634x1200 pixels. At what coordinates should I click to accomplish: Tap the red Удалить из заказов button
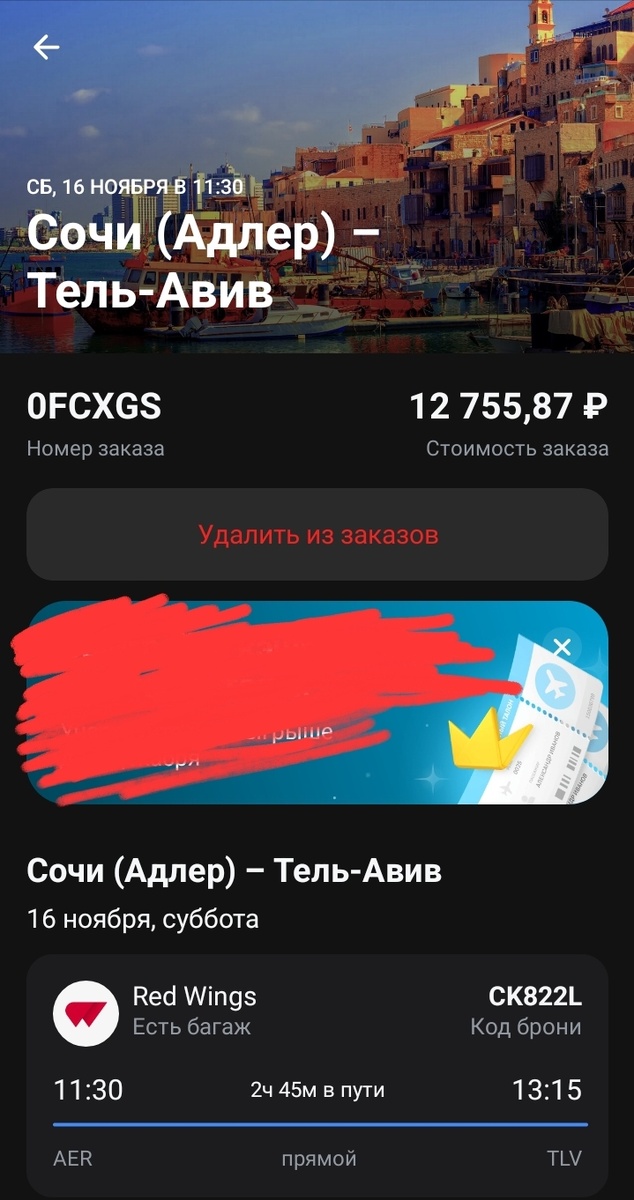click(317, 534)
